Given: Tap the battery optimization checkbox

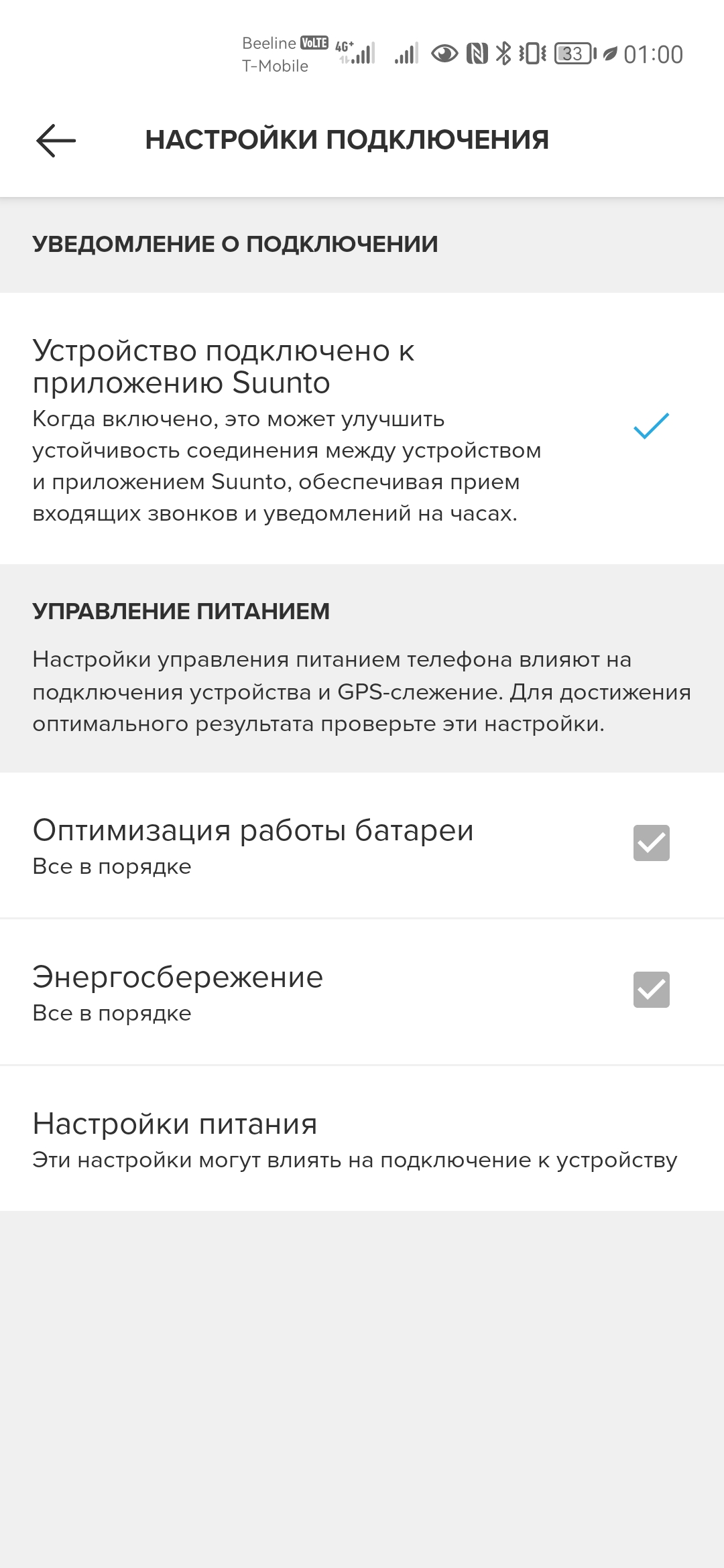Looking at the screenshot, I should 651,843.
